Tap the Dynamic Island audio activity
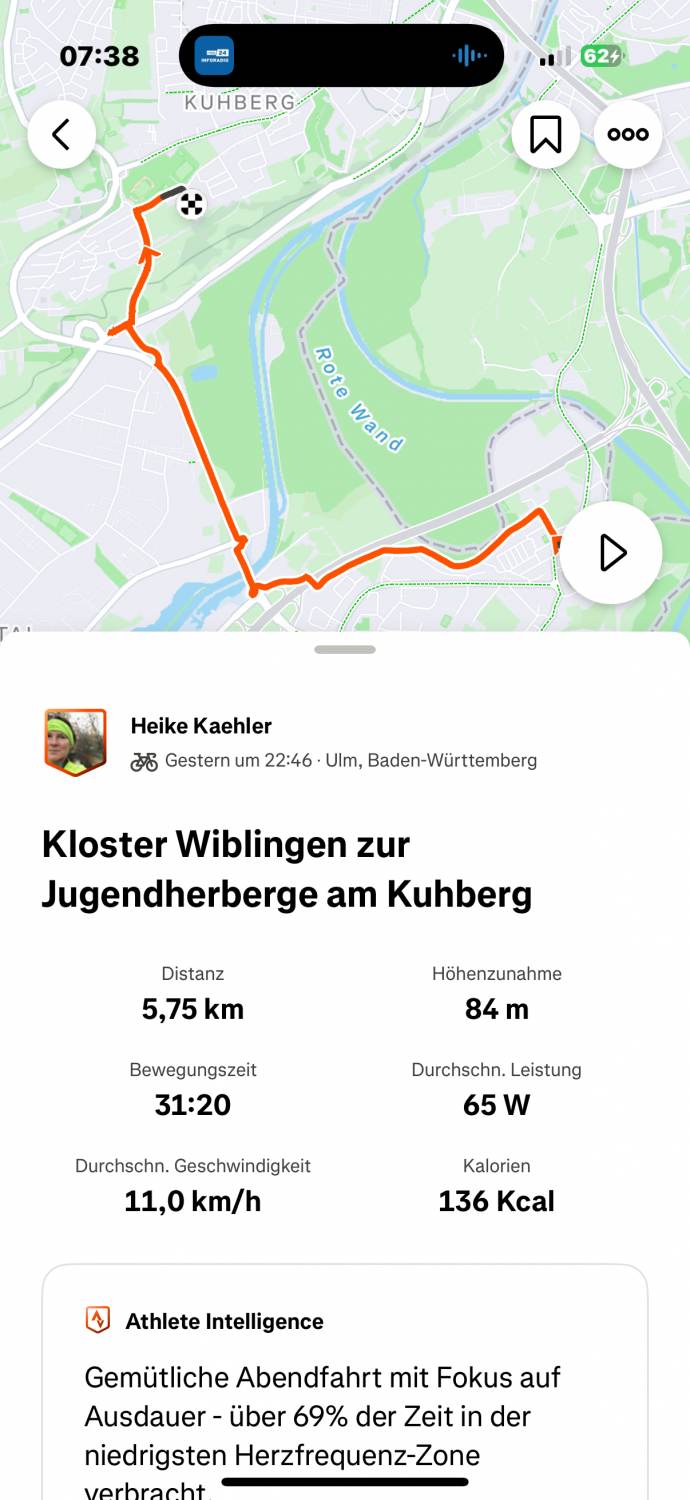Image resolution: width=690 pixels, height=1500 pixels. tap(341, 56)
